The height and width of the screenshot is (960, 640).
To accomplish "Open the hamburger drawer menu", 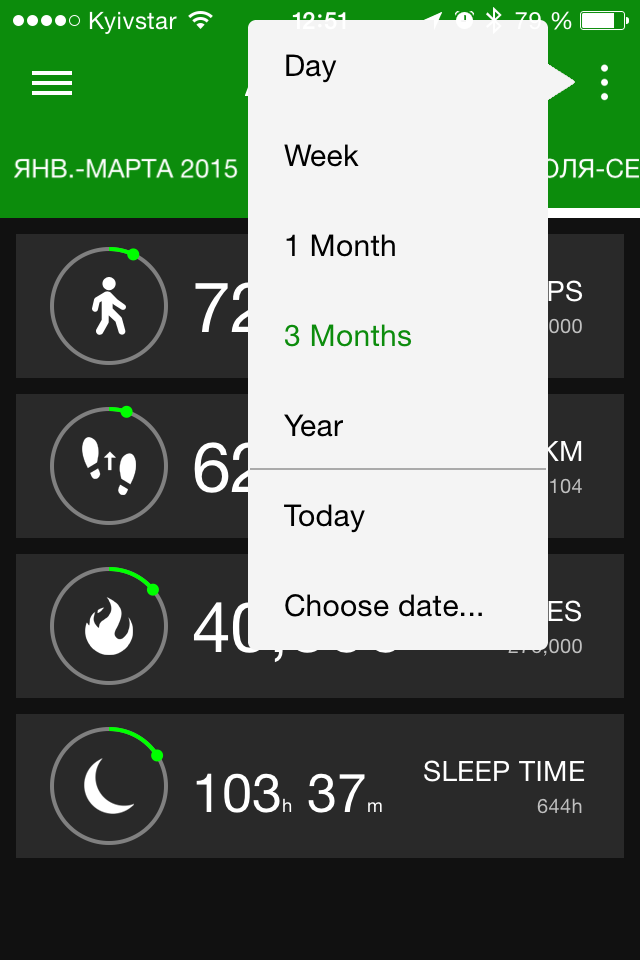I will [x=52, y=83].
